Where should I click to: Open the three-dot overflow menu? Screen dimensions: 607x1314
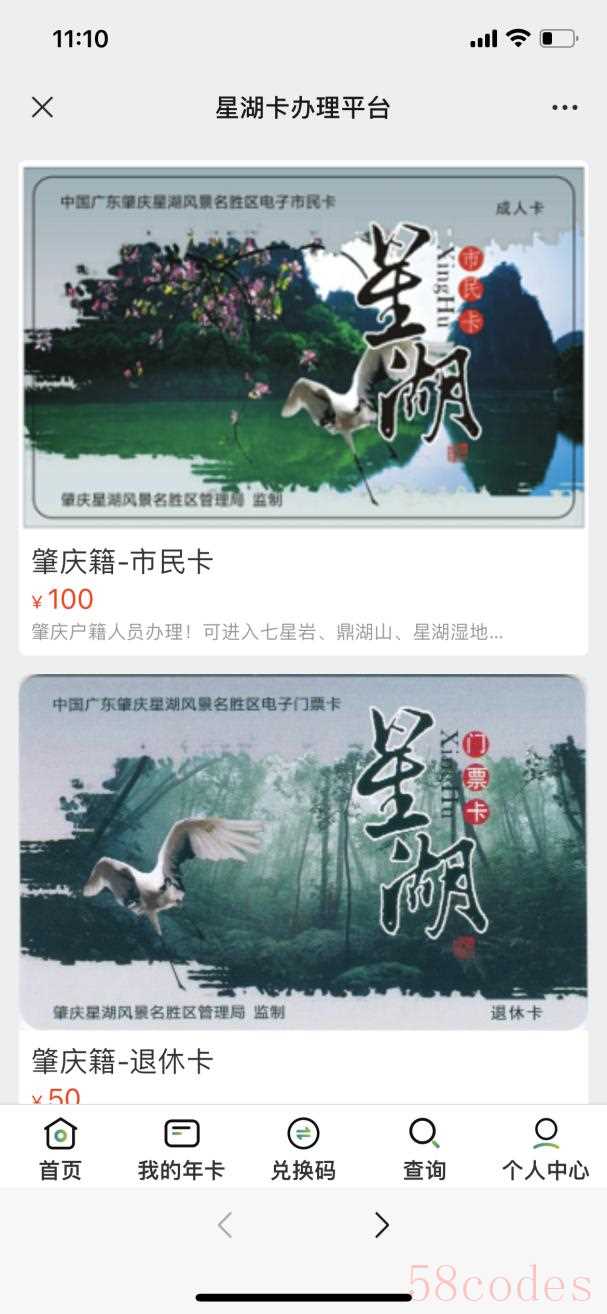tap(564, 107)
